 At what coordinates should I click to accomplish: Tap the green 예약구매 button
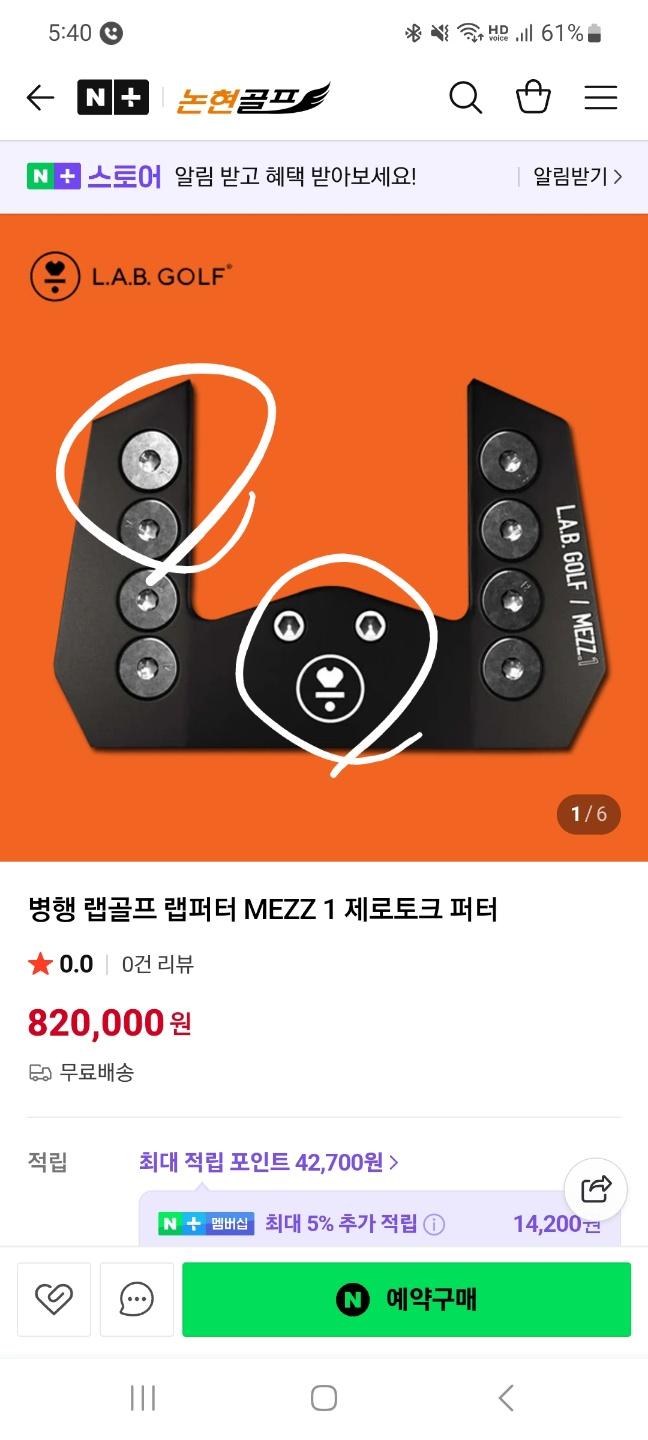click(x=406, y=1299)
